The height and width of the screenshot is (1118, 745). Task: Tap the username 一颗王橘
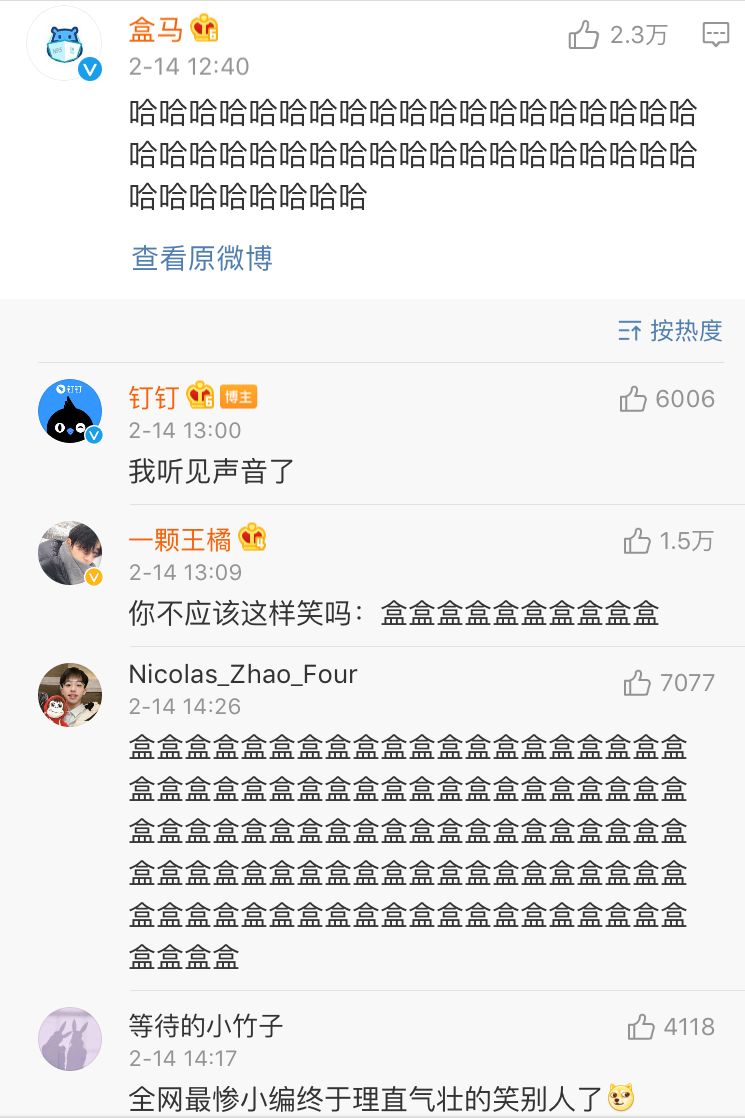coord(180,540)
